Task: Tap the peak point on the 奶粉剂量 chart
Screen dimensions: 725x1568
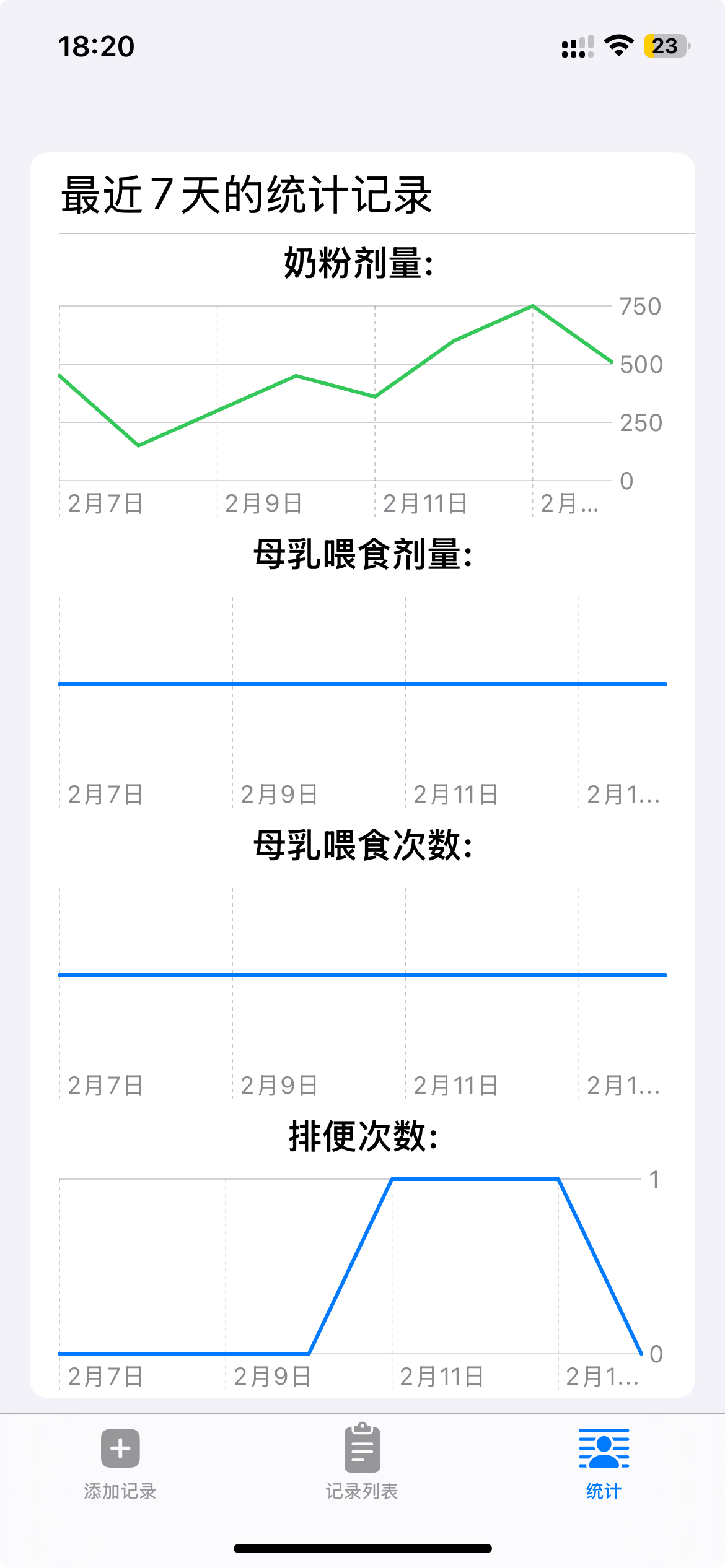Action: [532, 305]
